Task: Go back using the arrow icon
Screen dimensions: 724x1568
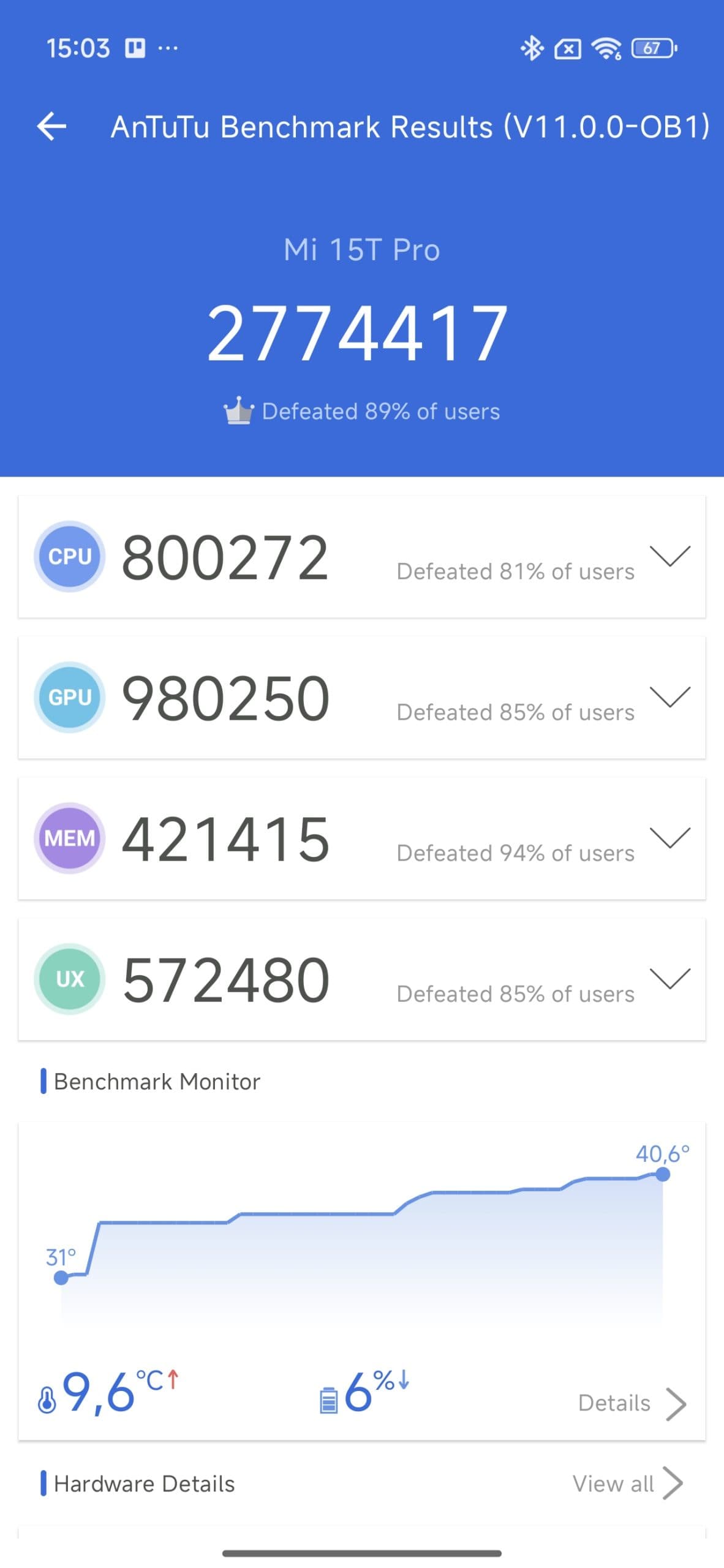Action: [x=51, y=126]
